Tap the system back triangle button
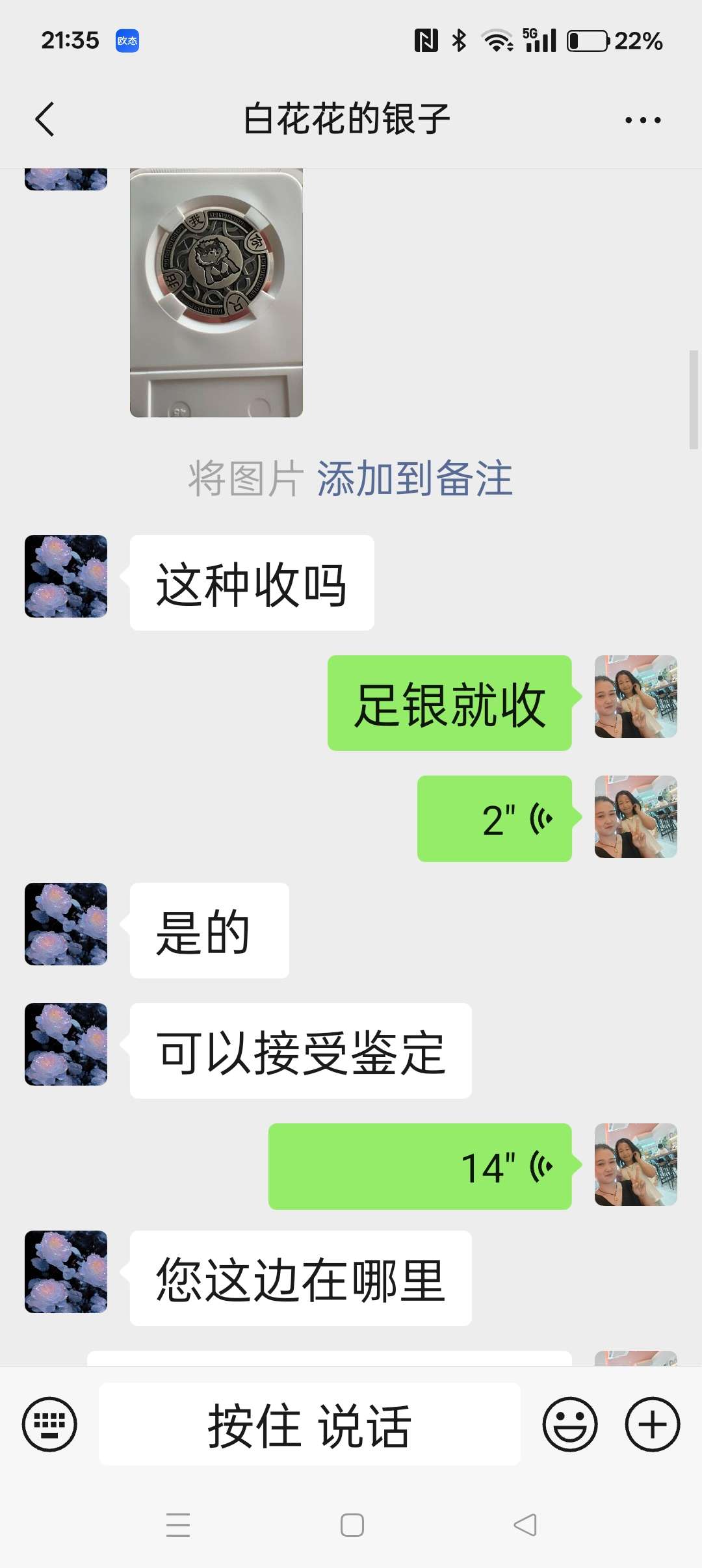This screenshot has width=702, height=1568. (525, 1525)
